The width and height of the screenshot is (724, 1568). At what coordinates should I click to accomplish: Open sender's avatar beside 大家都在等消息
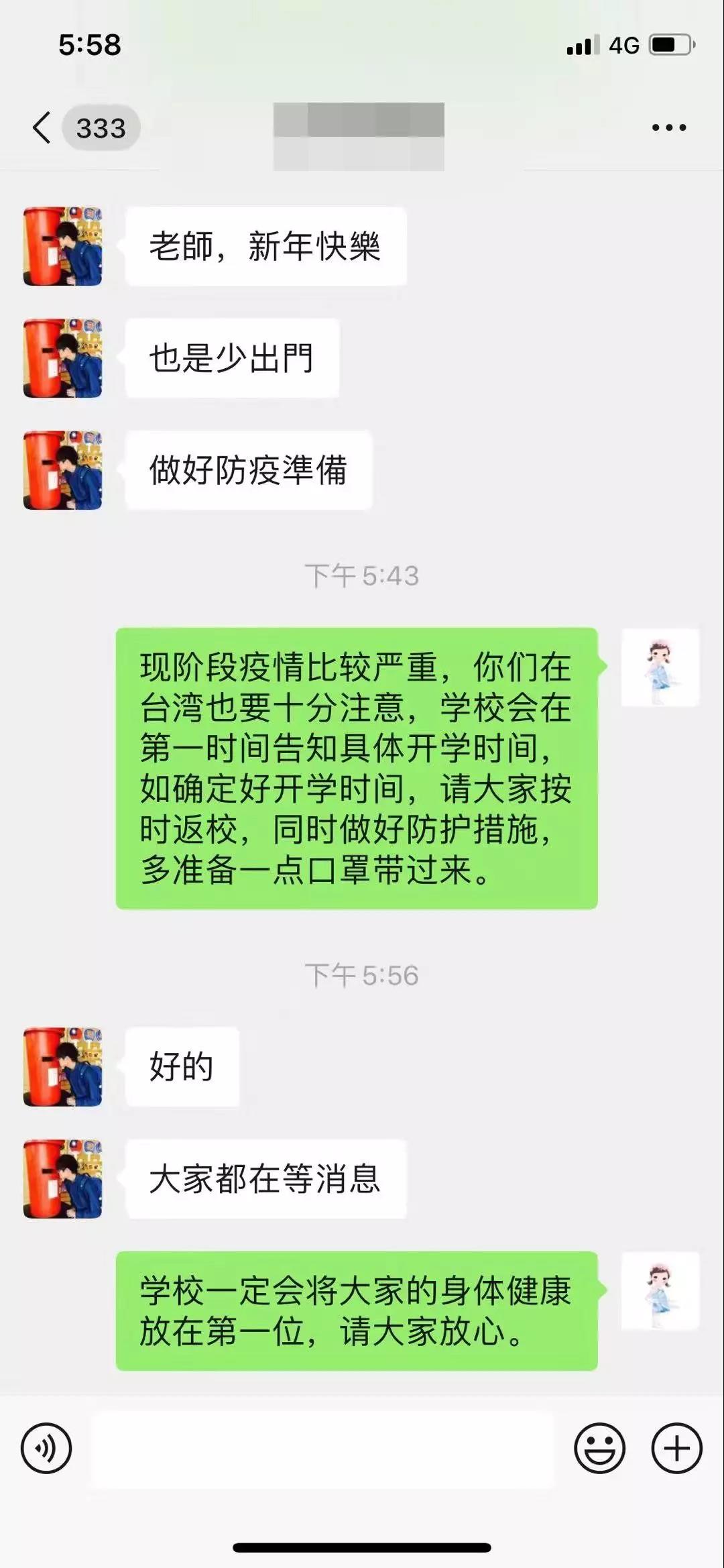tap(63, 1179)
